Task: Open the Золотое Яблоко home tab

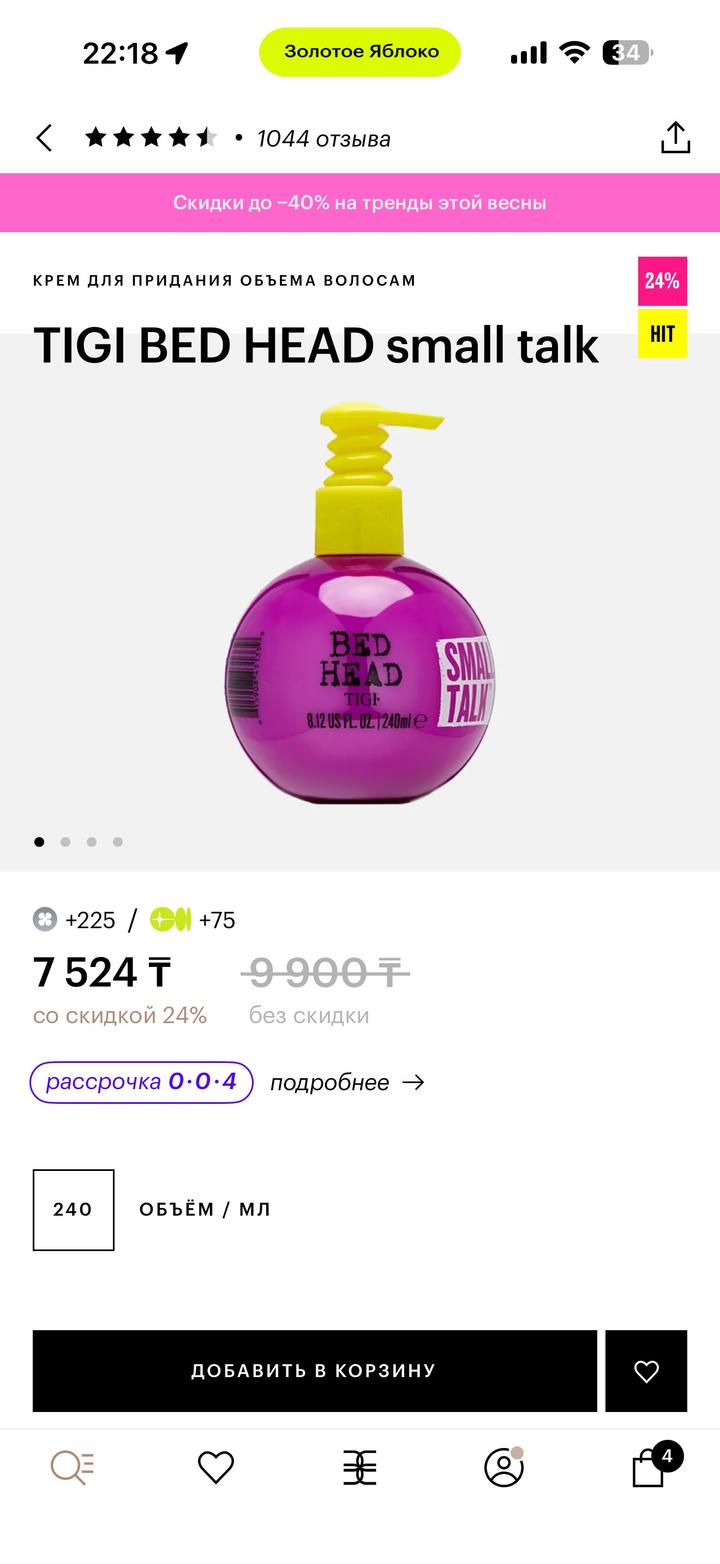Action: [360, 1467]
